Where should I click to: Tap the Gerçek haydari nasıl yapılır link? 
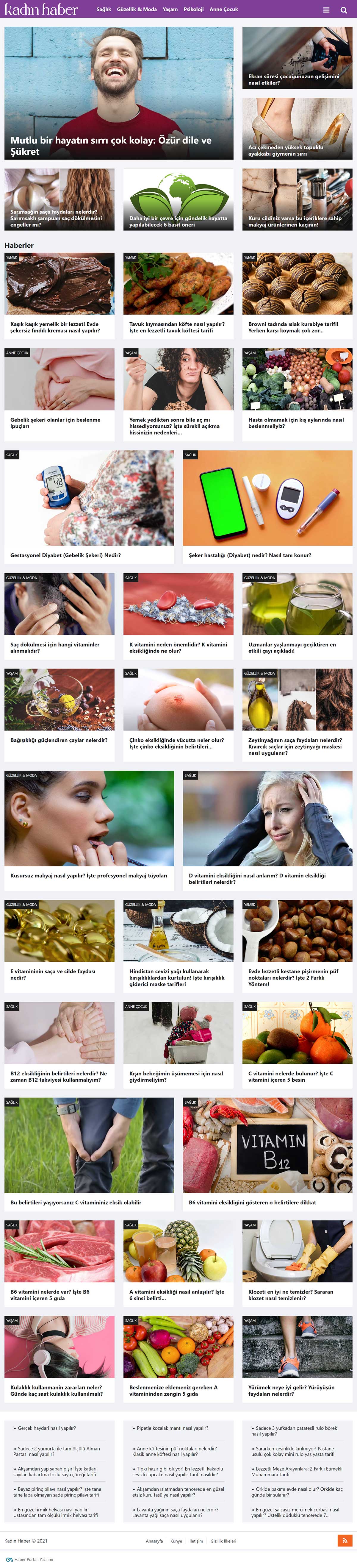click(47, 1428)
